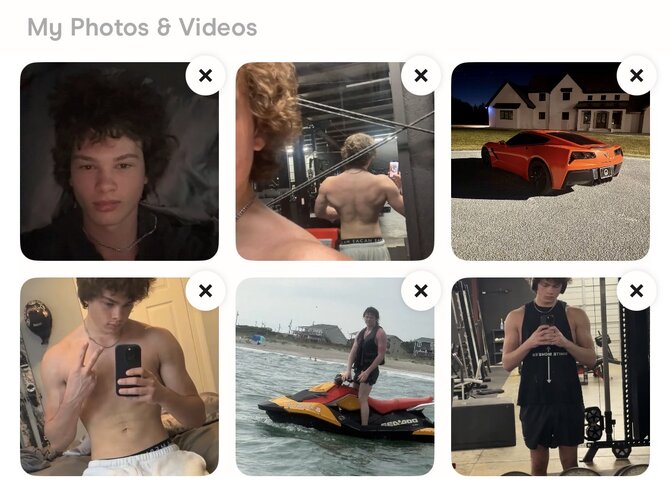Remove the orange sports car photo
Image resolution: width=670 pixels, height=500 pixels.
coord(636,76)
